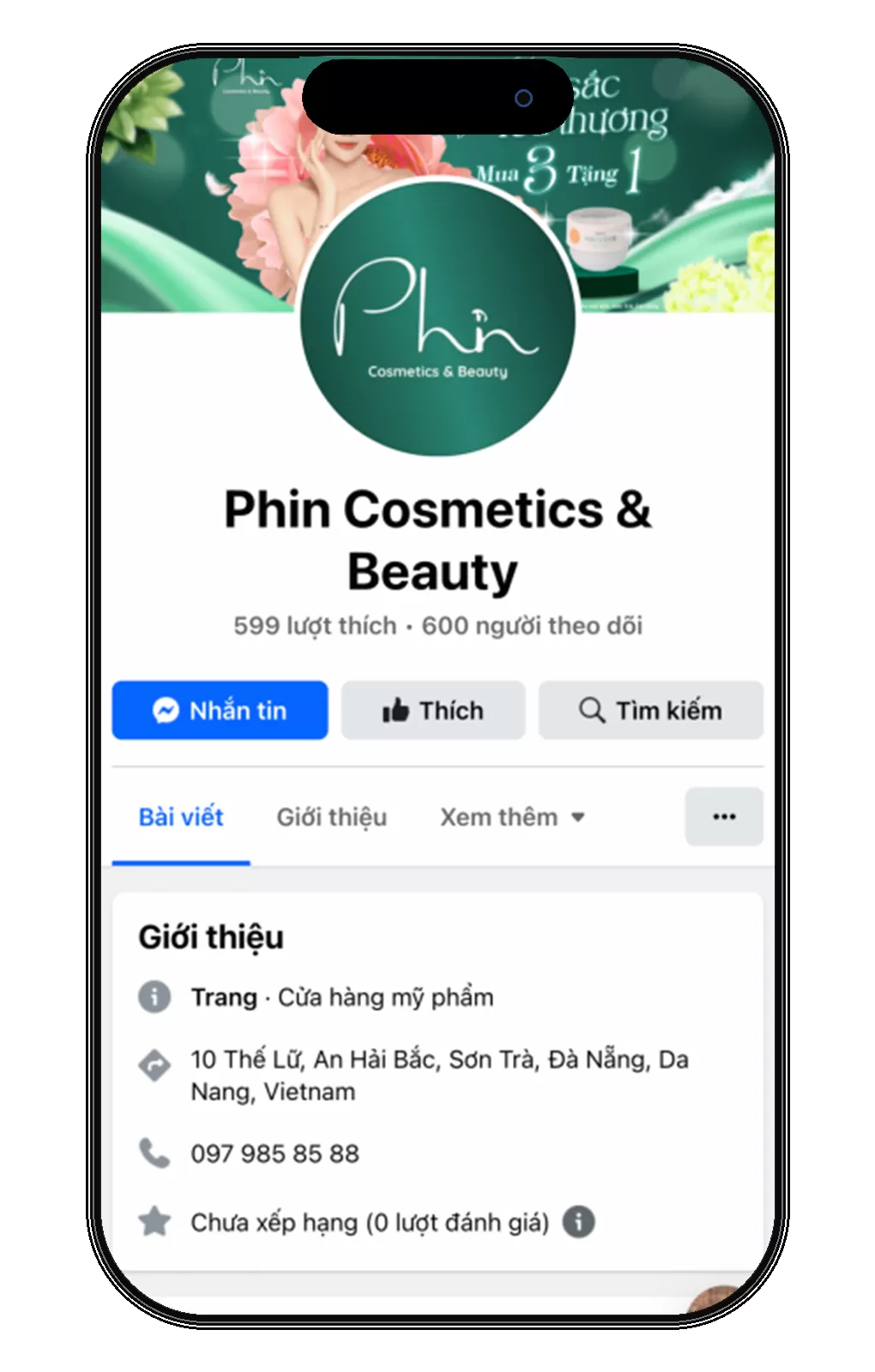875x1372 pixels.
Task: Expand the Xem thêm dropdown
Action: (512, 817)
